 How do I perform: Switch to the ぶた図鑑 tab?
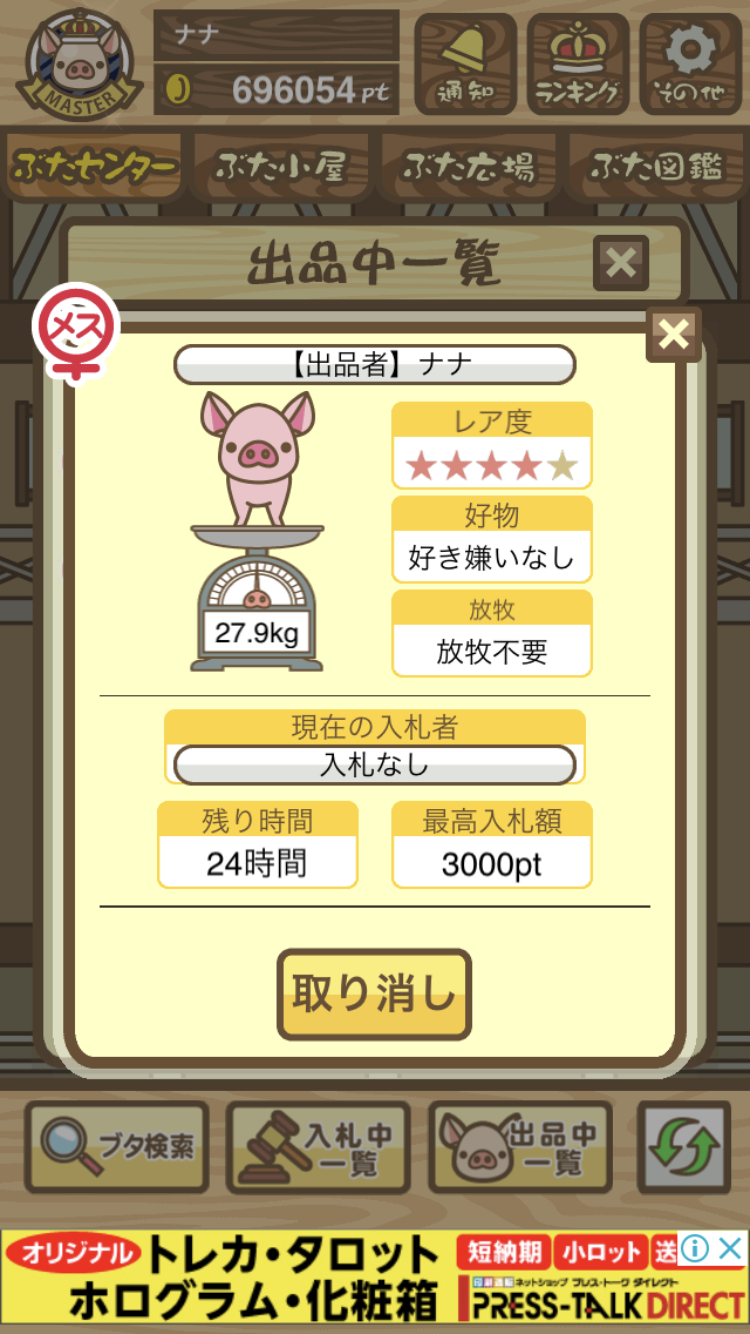tap(655, 167)
